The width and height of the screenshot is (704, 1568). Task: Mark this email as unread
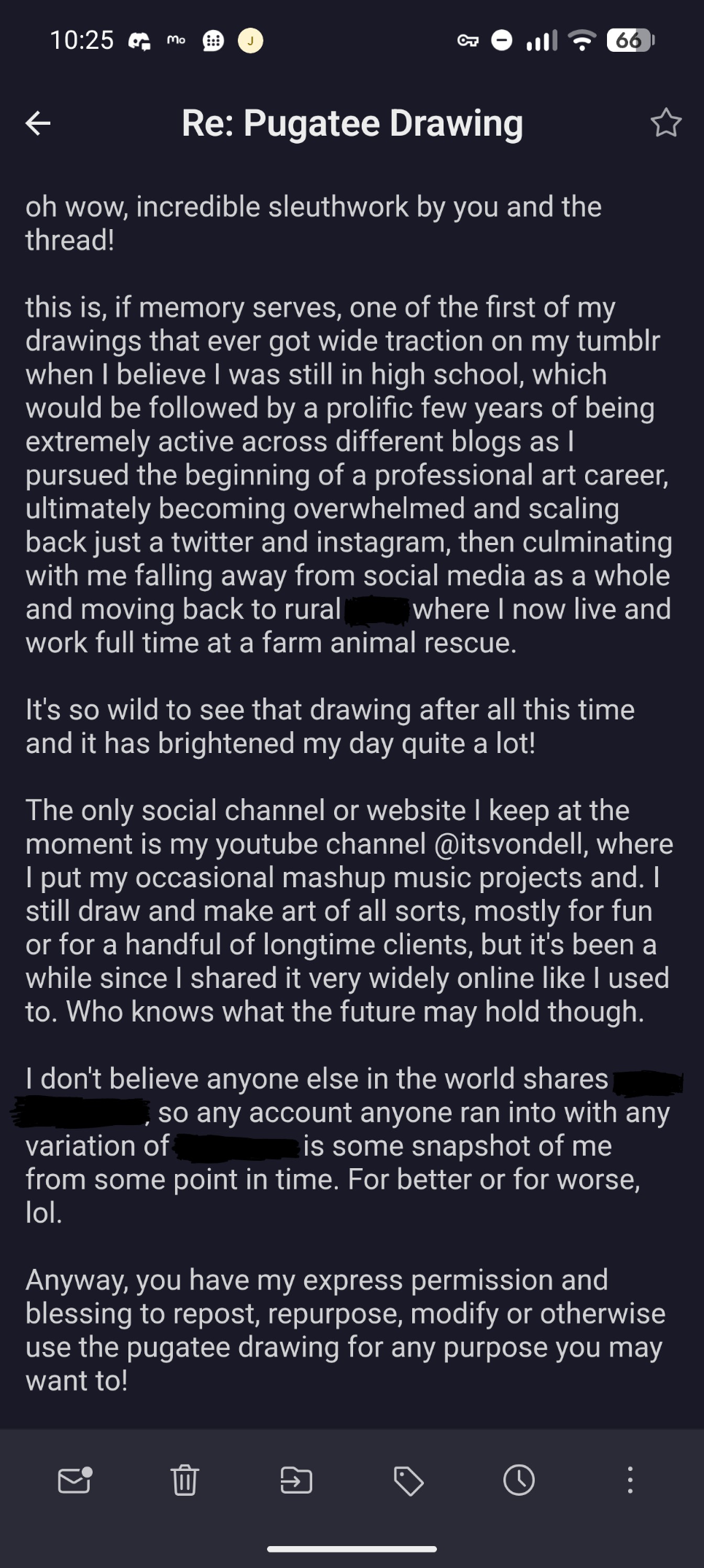[x=74, y=1480]
